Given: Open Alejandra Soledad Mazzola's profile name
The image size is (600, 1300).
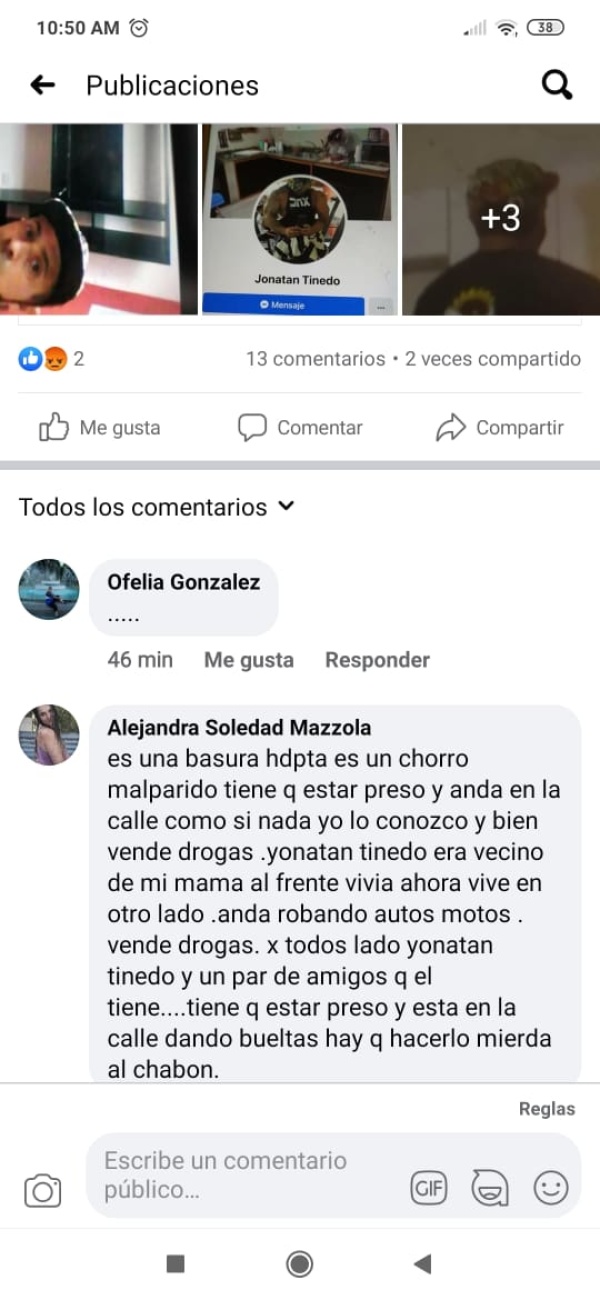Looking at the screenshot, I should pos(239,727).
